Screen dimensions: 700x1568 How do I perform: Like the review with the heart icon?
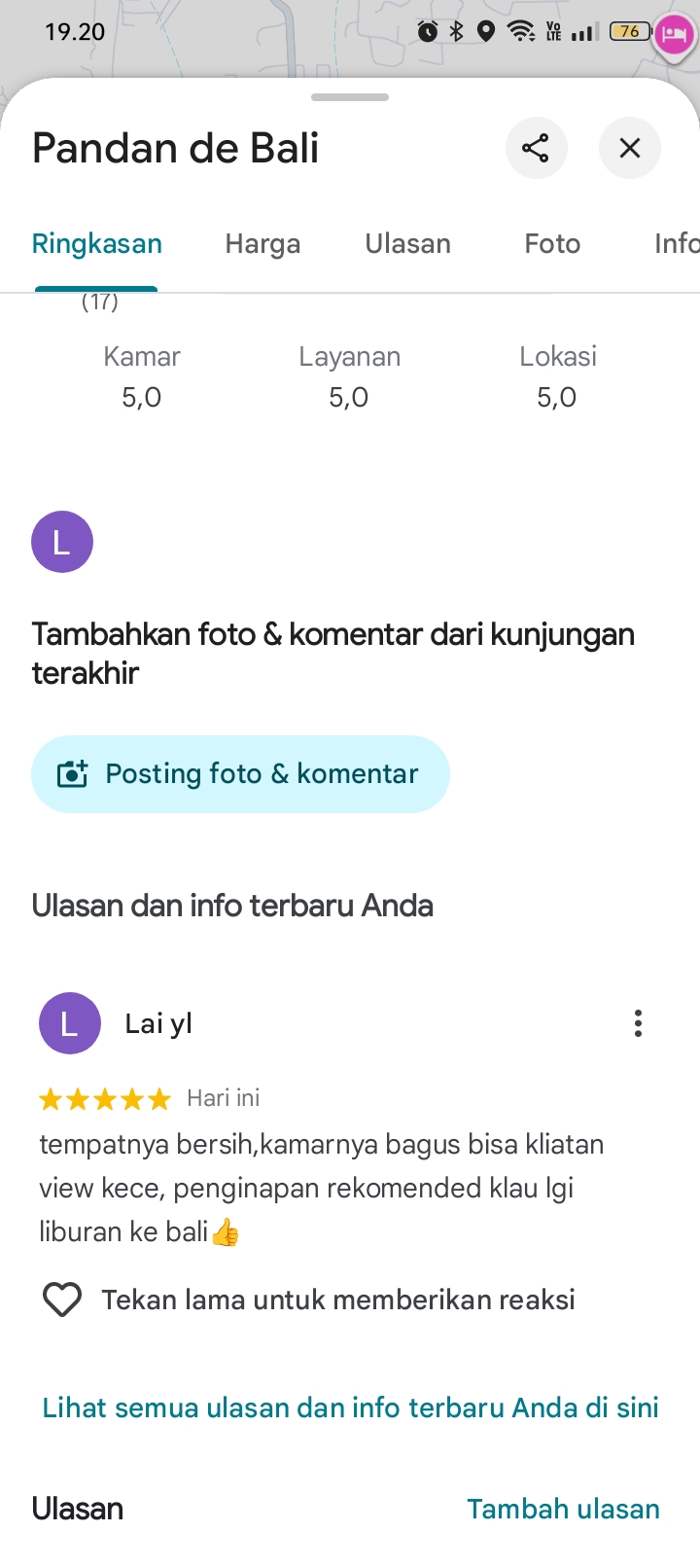coord(62,1300)
